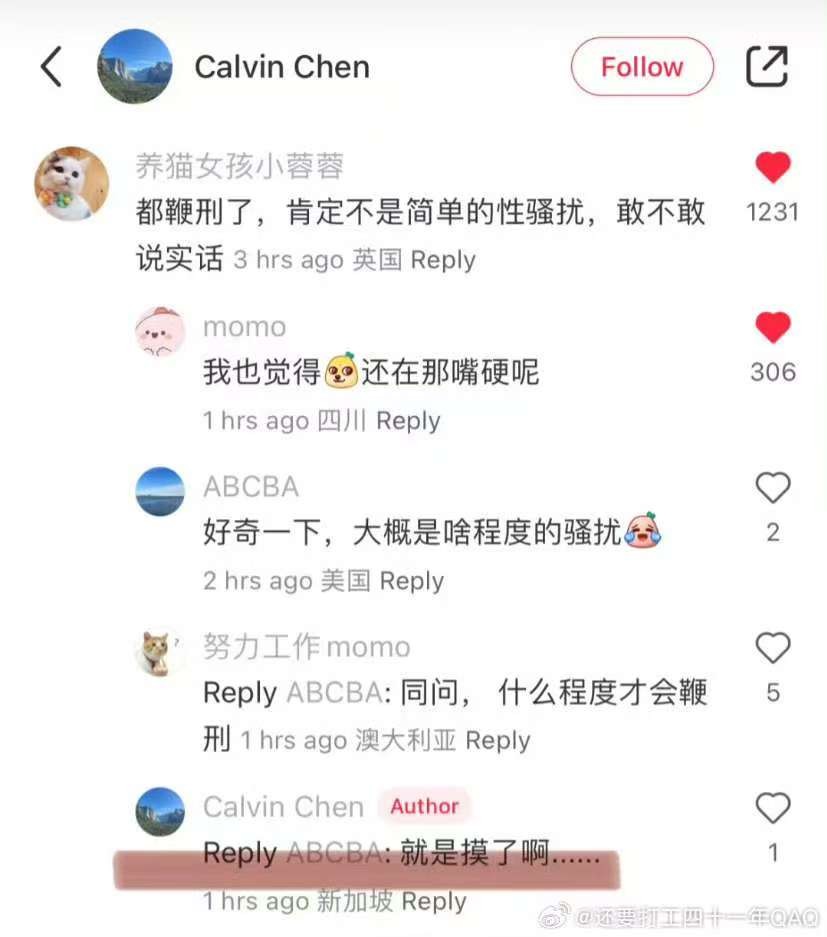Like 努力工作momo's comment
Screen dimensions: 827x937
(772, 648)
